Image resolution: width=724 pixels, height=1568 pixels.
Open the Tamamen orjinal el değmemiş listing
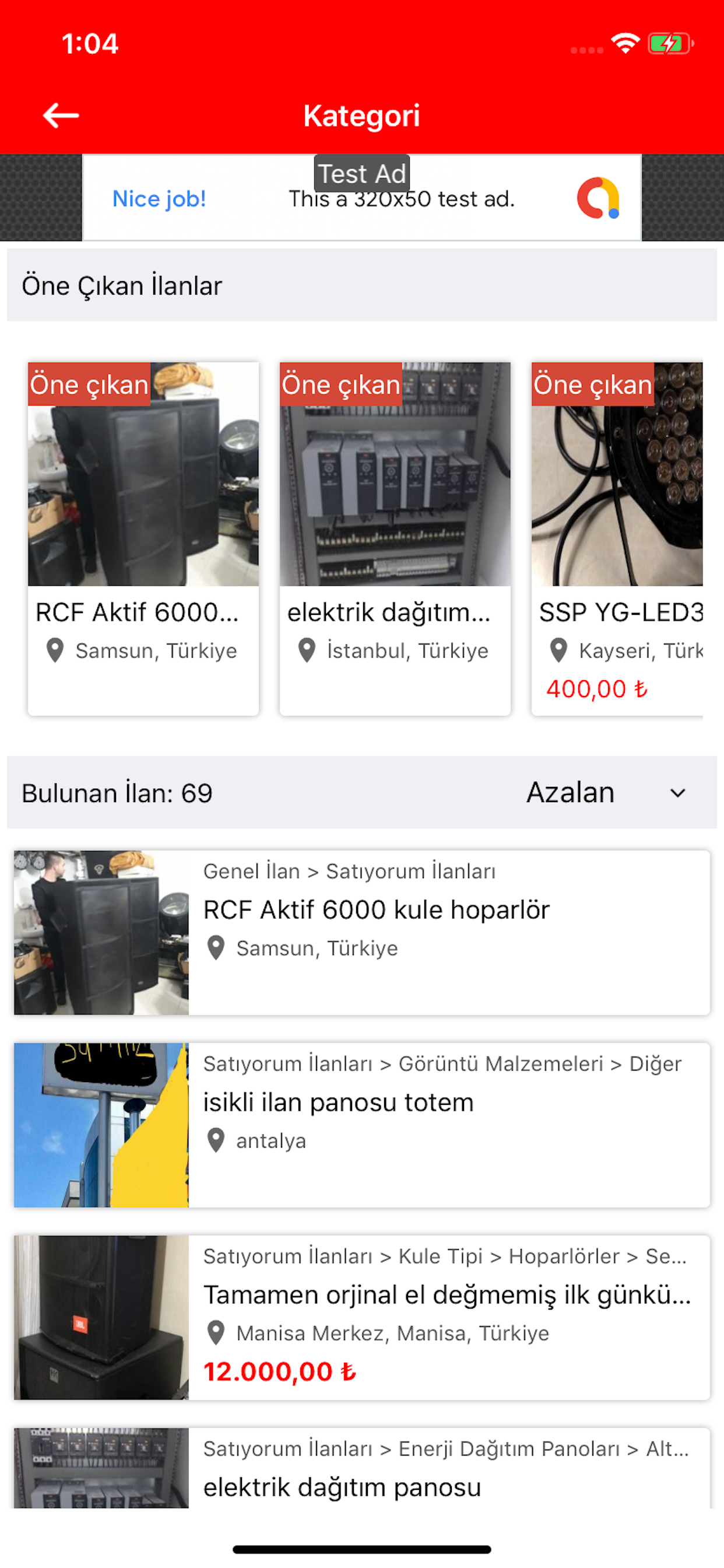(x=361, y=1317)
